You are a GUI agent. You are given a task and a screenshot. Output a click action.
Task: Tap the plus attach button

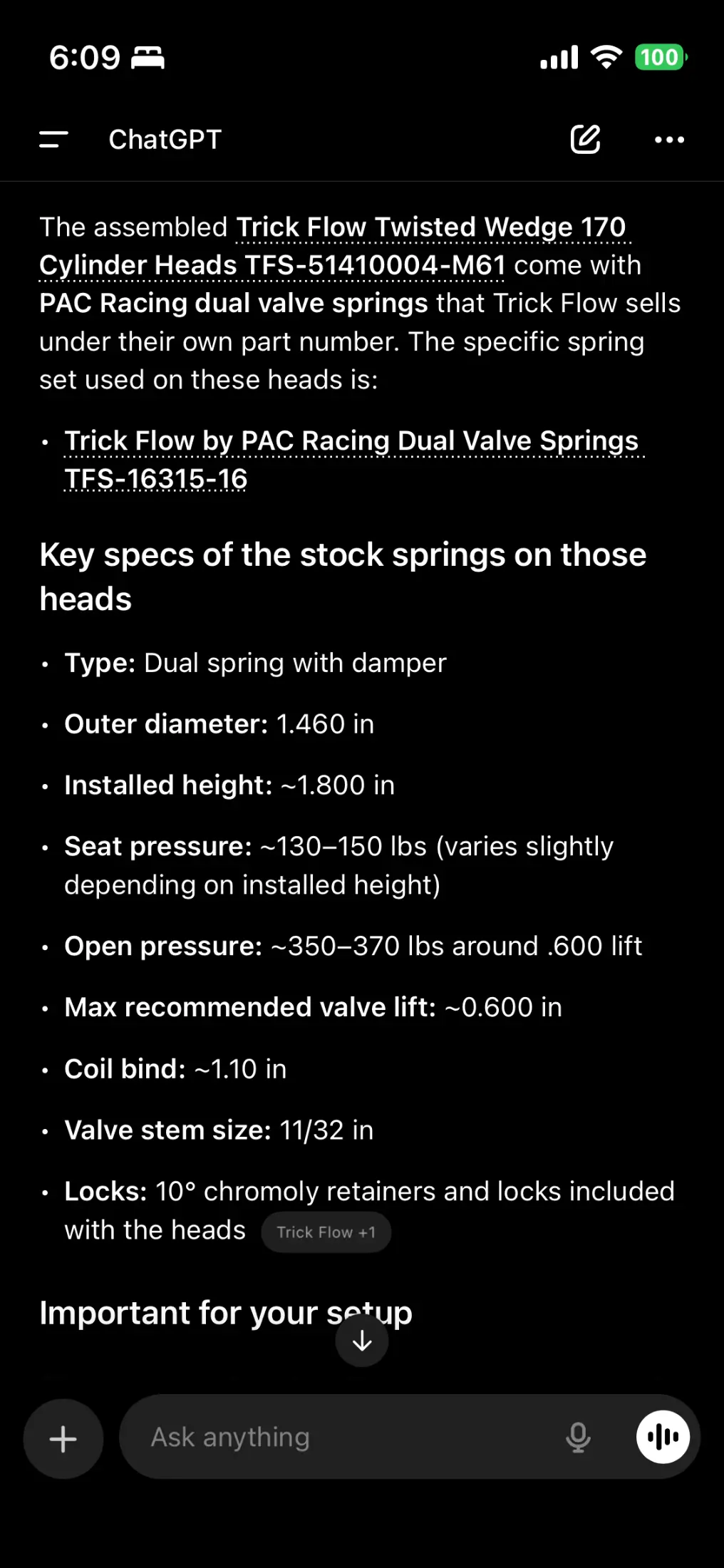(x=63, y=1438)
